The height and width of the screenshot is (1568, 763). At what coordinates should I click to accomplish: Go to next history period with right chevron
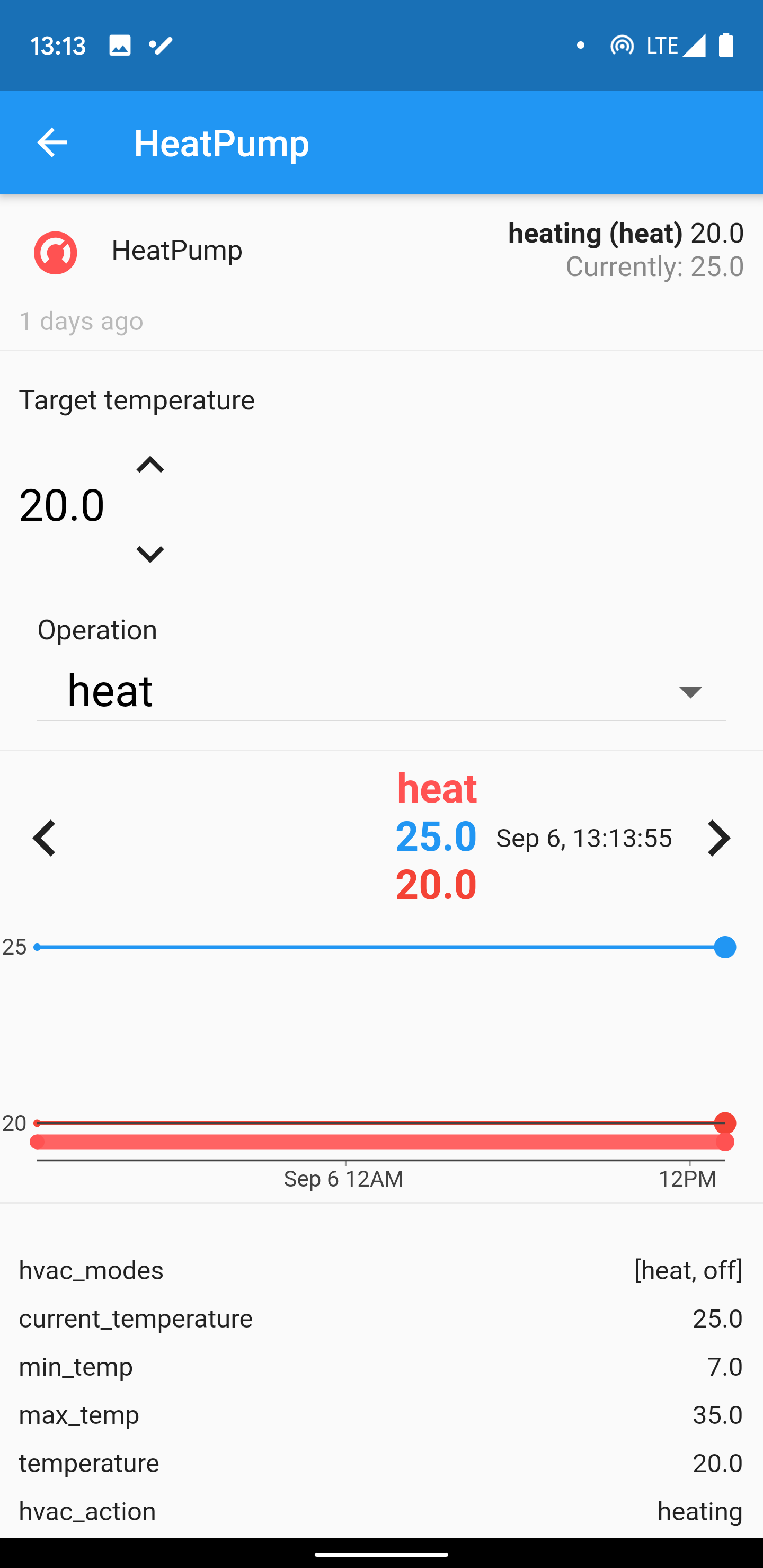(718, 838)
